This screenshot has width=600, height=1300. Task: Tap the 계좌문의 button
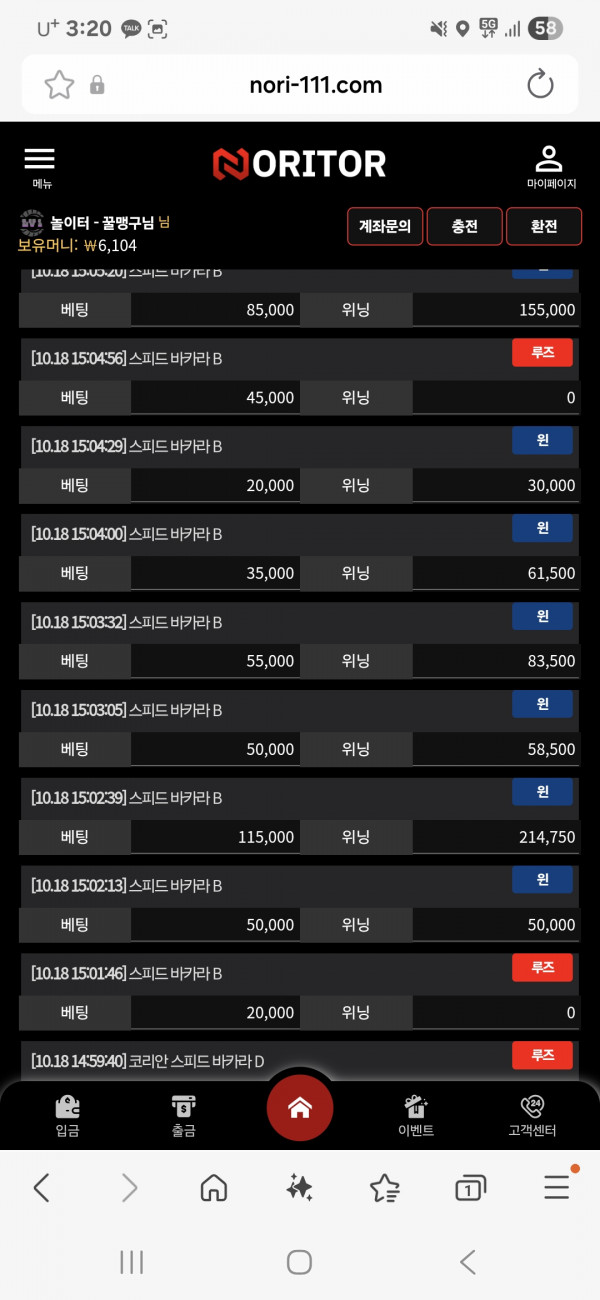coord(385,226)
